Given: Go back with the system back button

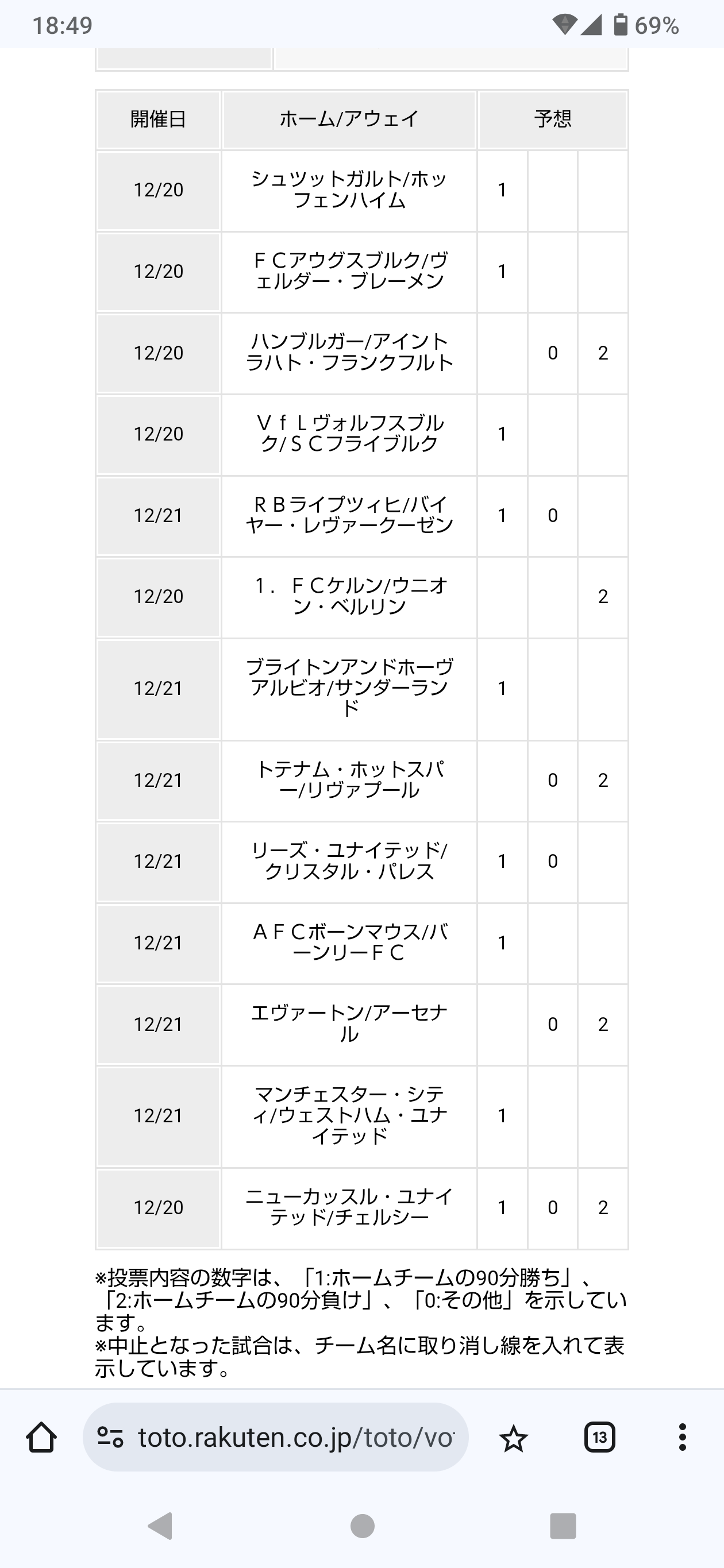Looking at the screenshot, I should click(x=161, y=1526).
